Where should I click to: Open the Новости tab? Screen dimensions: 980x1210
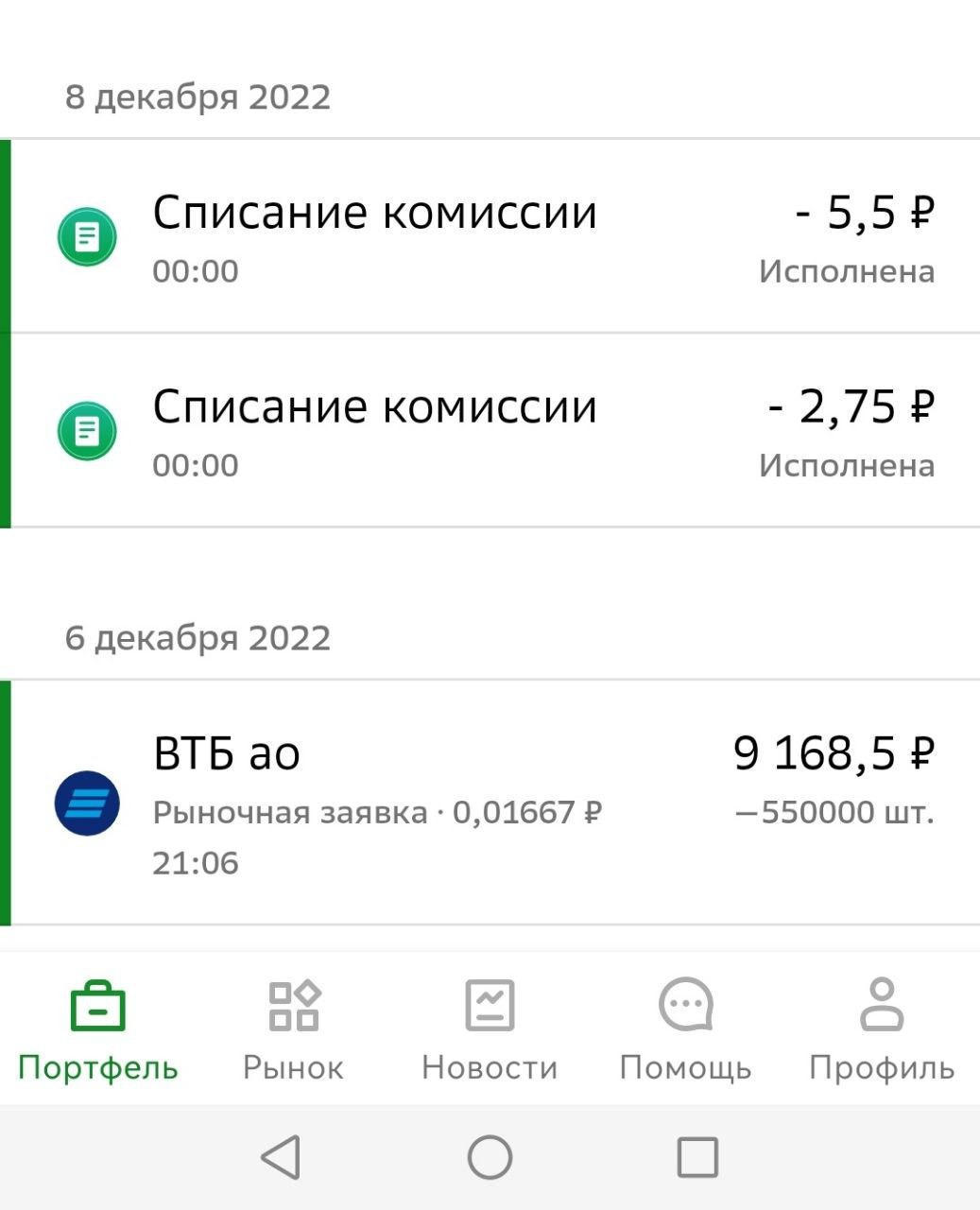point(490,1030)
